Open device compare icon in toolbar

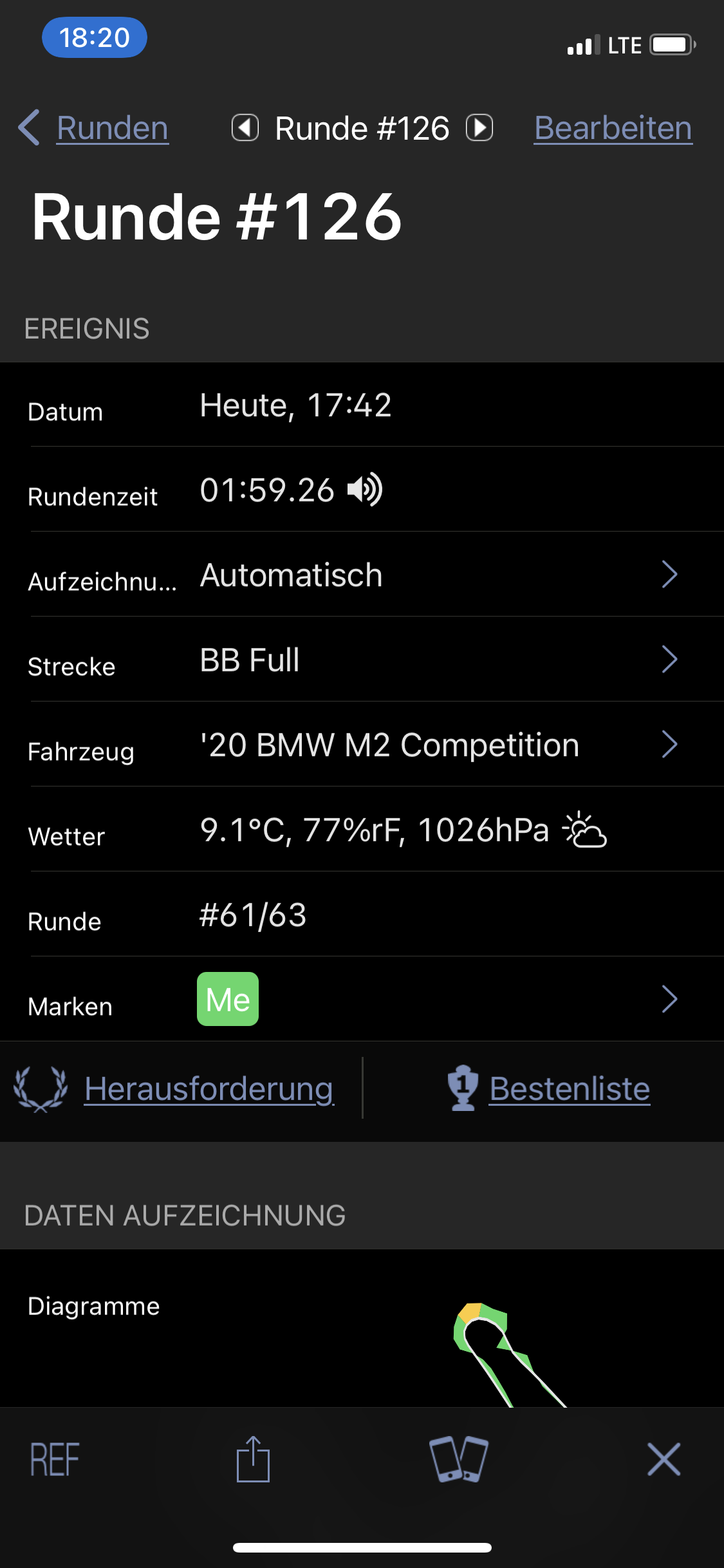coord(458,1459)
